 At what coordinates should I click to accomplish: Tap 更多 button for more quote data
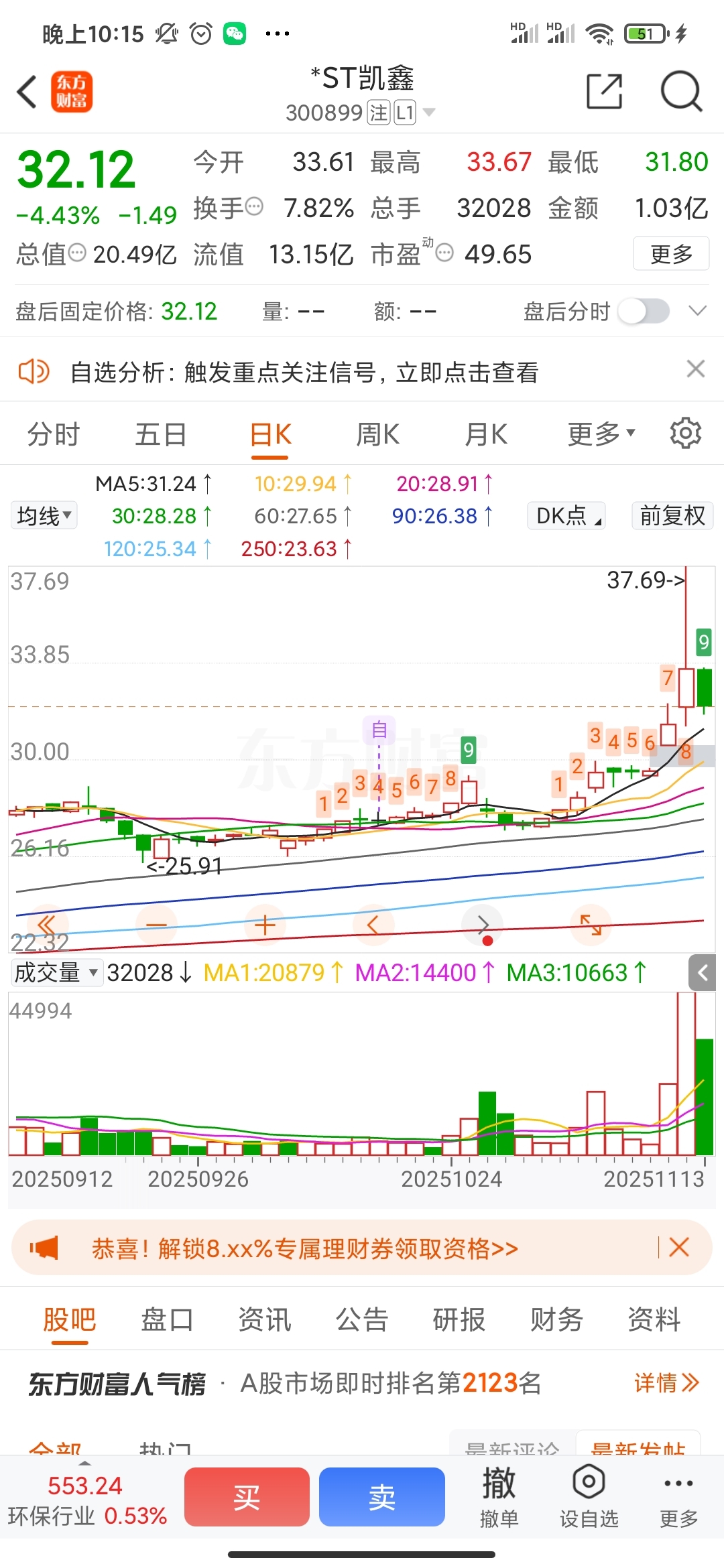click(671, 254)
